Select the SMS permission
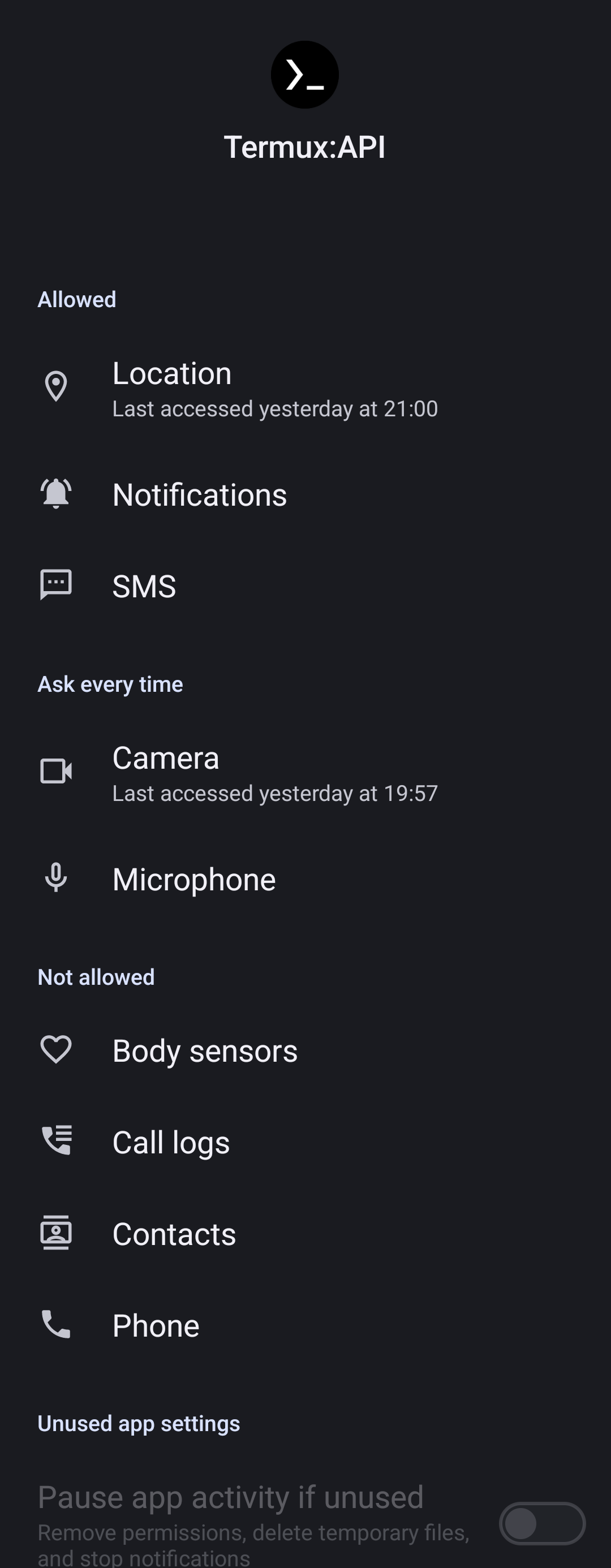Image resolution: width=611 pixels, height=1568 pixels. pyautogui.click(x=144, y=586)
